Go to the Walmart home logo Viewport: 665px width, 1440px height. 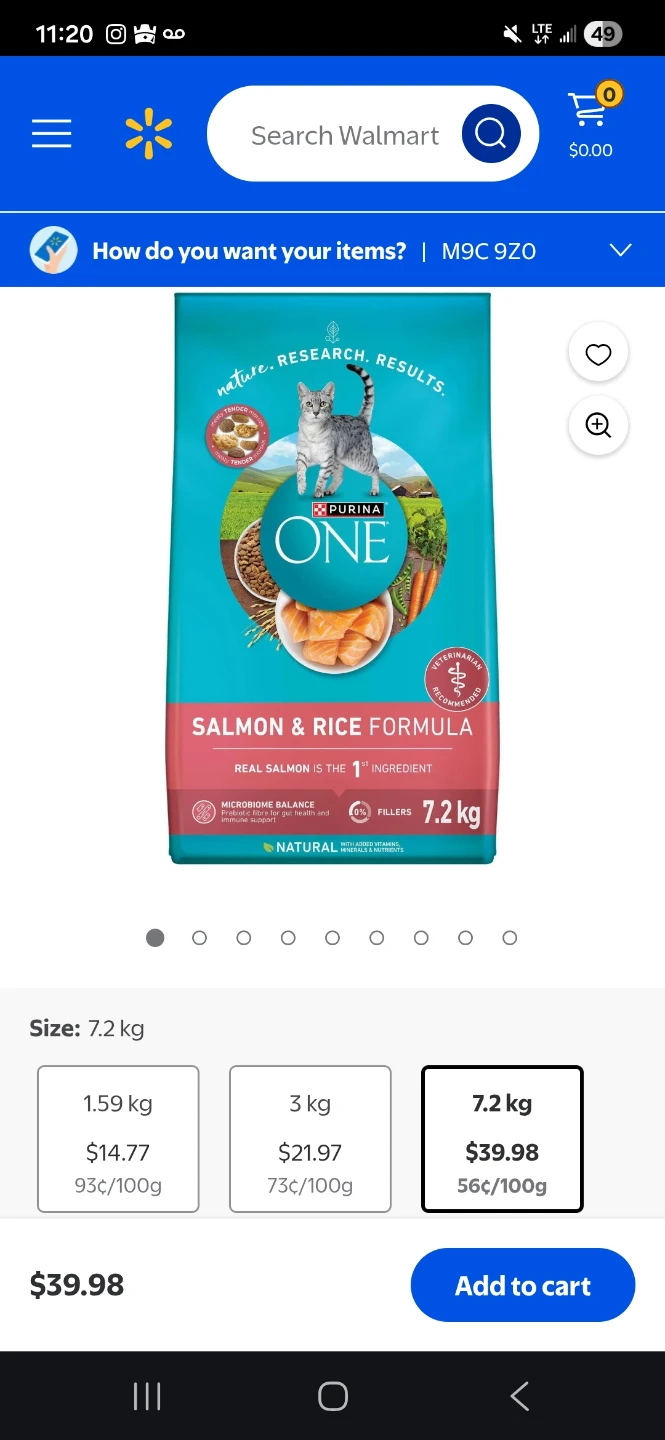pyautogui.click(x=148, y=135)
